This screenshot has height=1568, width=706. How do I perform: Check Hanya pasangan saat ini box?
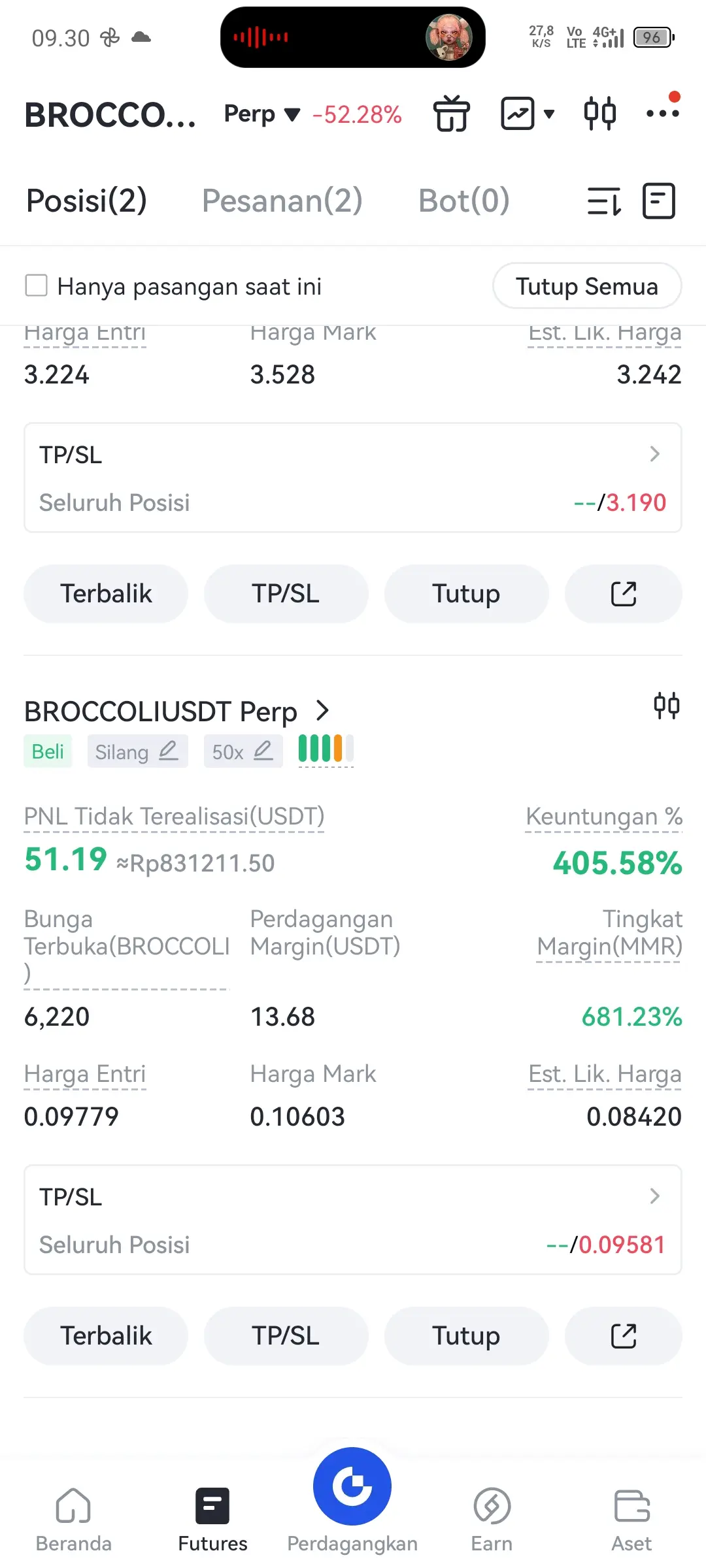point(36,286)
